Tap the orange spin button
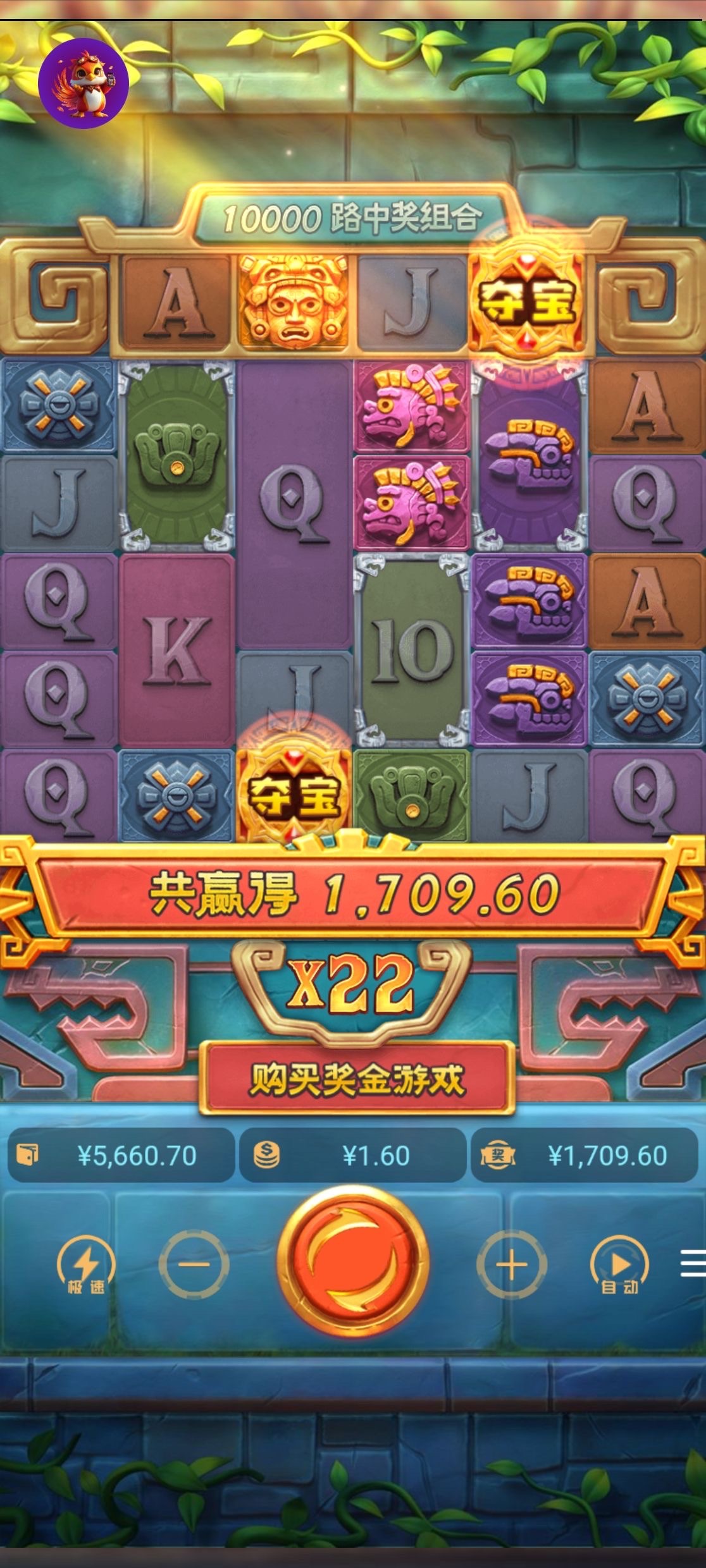This screenshot has height=1568, width=706. coord(353,1261)
